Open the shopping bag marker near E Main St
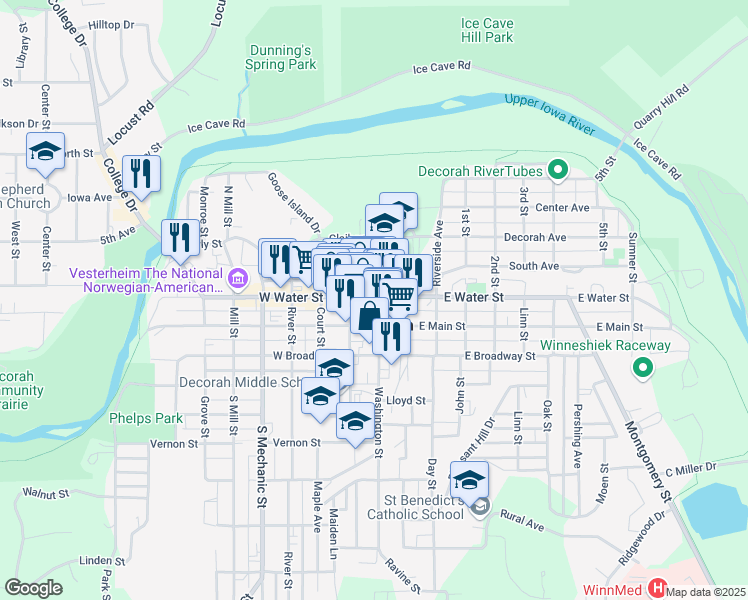Image resolution: width=748 pixels, height=600 pixels. (370, 316)
